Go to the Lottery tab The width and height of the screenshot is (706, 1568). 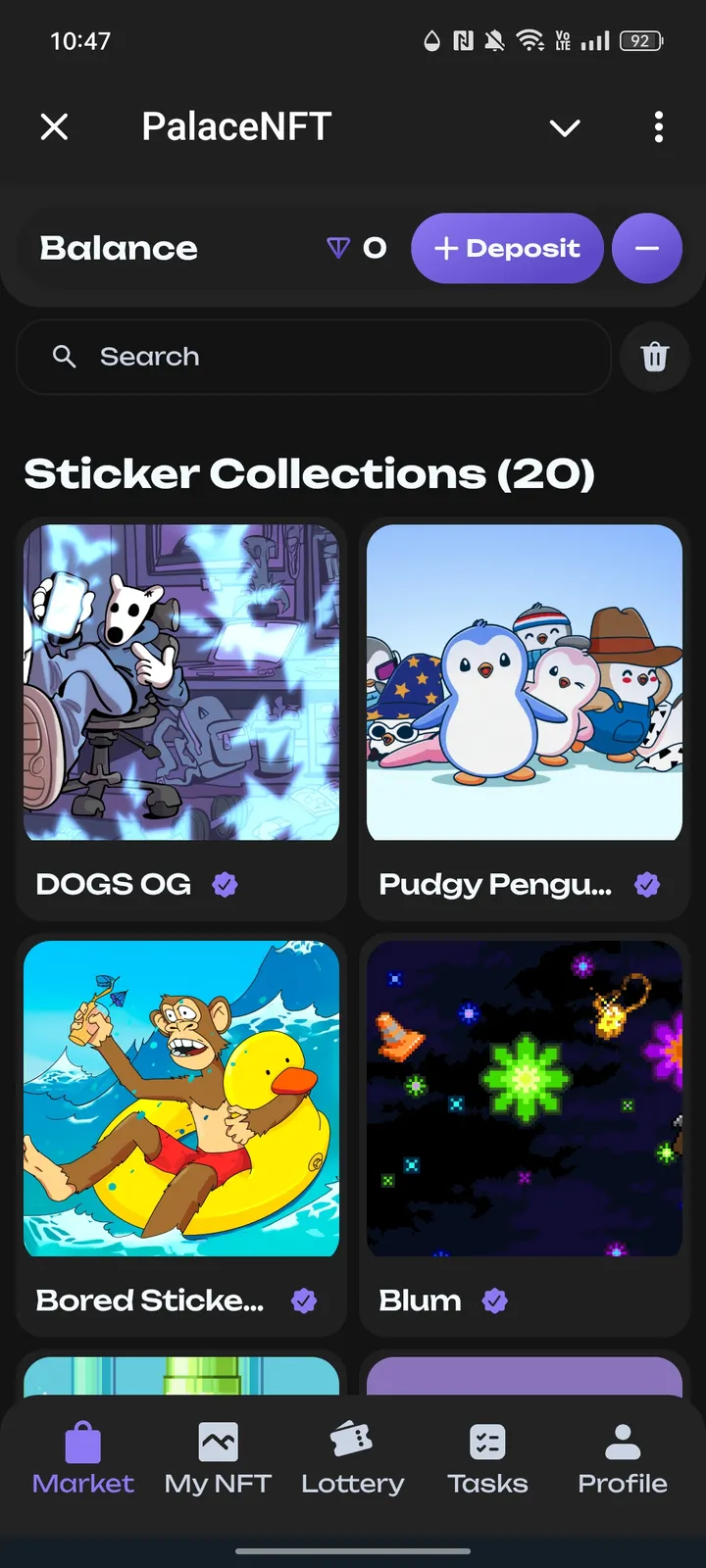pos(353,1459)
